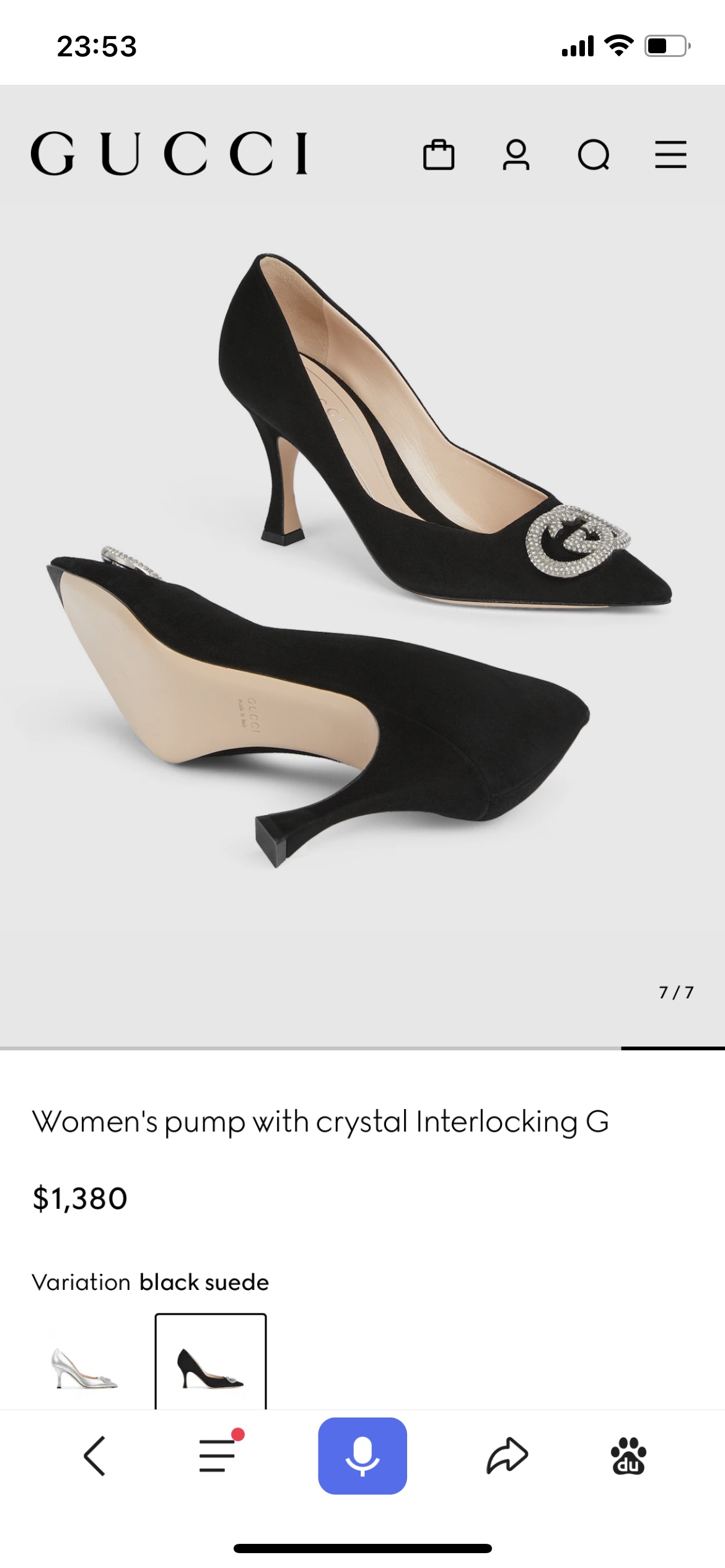This screenshot has height=1568, width=725.
Task: Share this page
Action: 507,1455
